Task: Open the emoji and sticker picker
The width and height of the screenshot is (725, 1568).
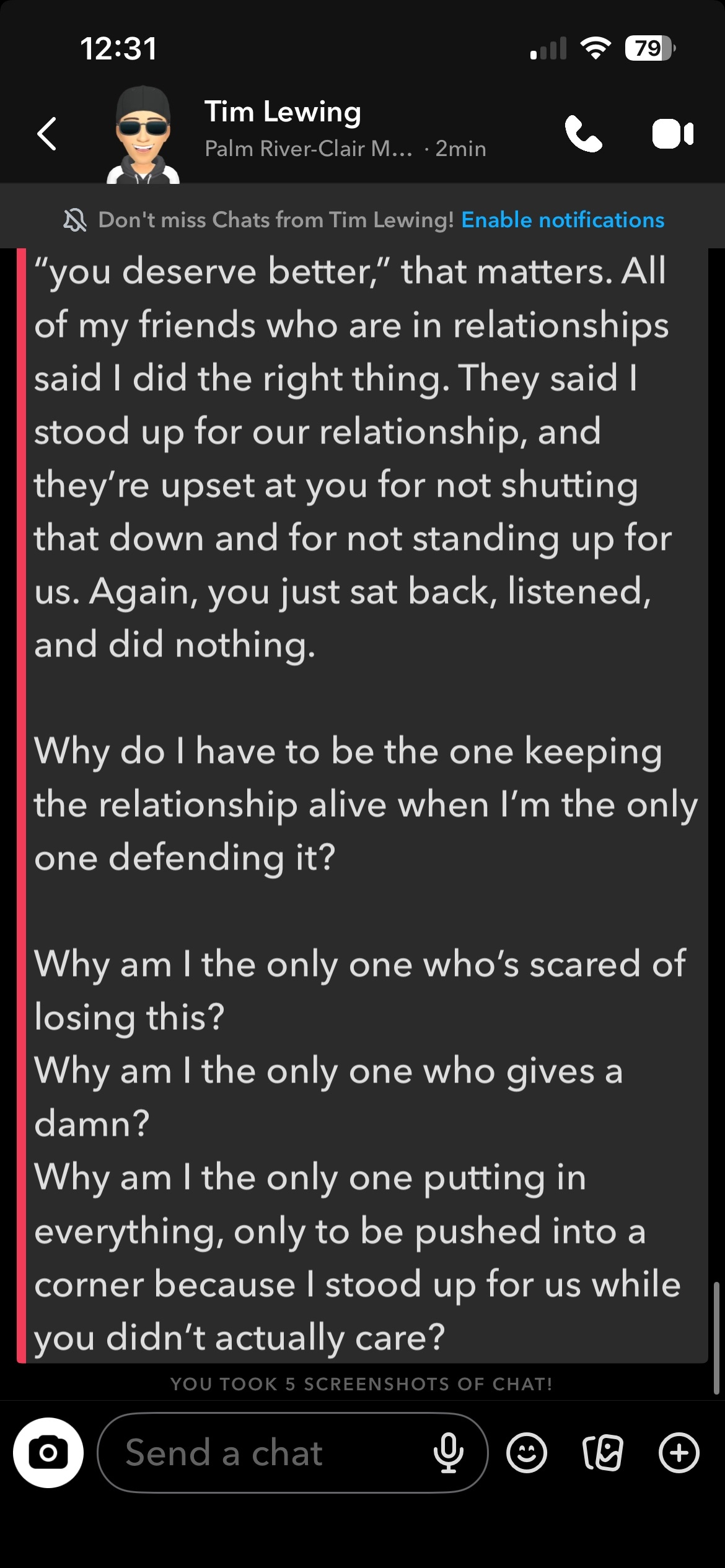Action: (527, 1453)
